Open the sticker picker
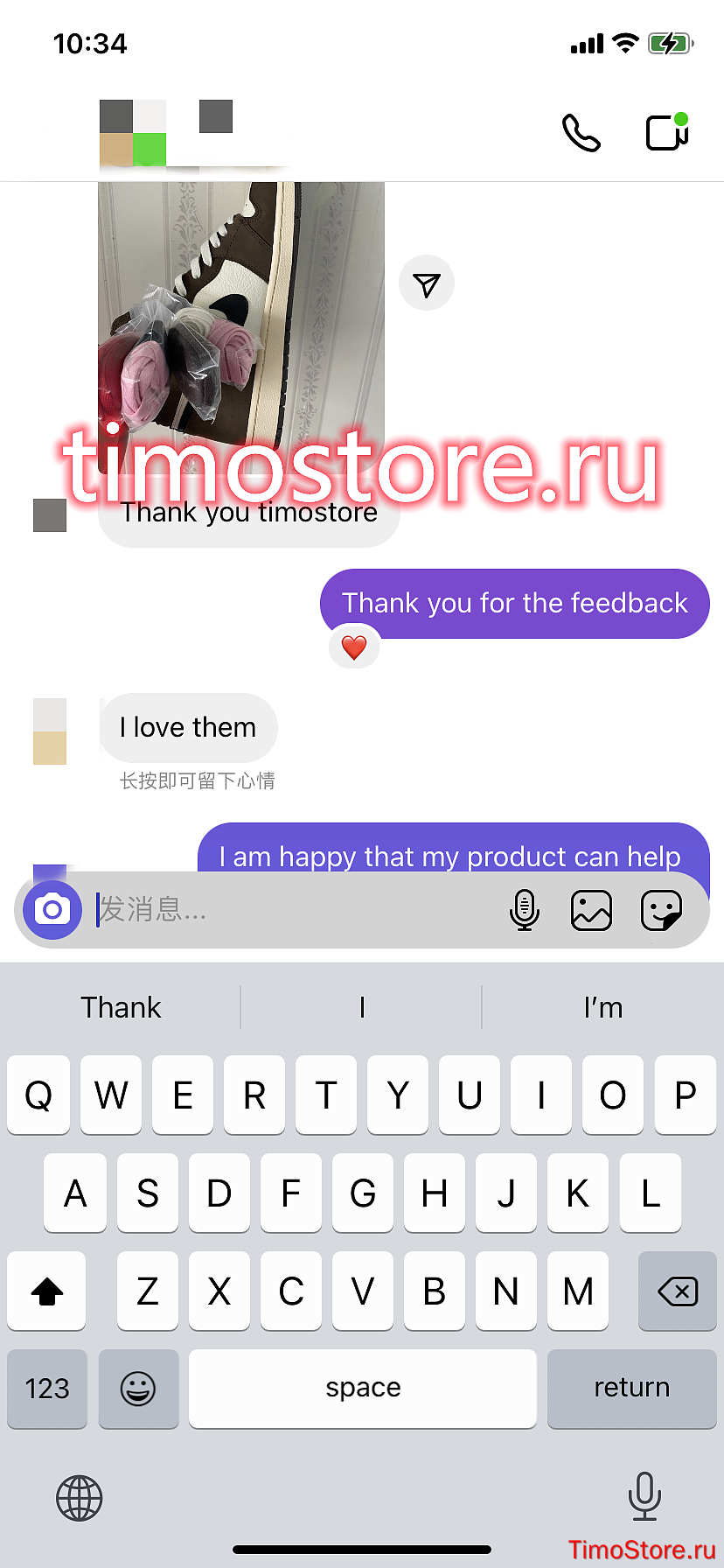 661,910
